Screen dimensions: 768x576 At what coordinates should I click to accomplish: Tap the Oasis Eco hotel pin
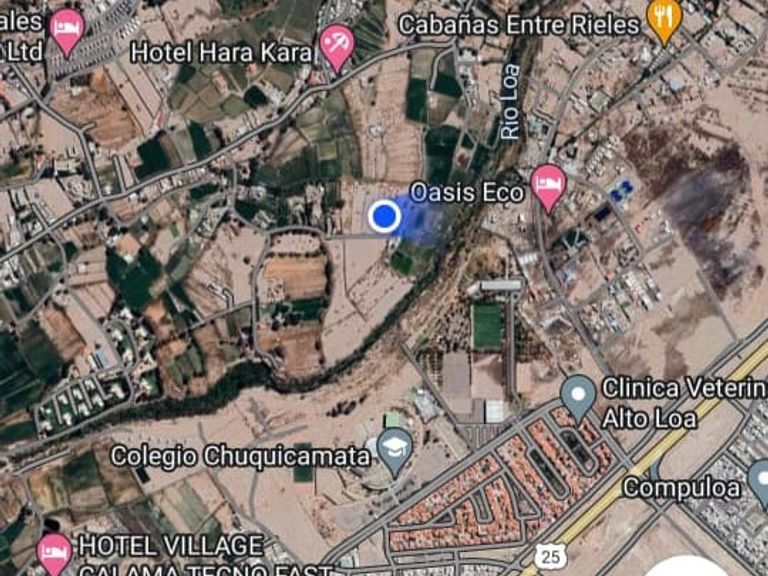(x=549, y=188)
